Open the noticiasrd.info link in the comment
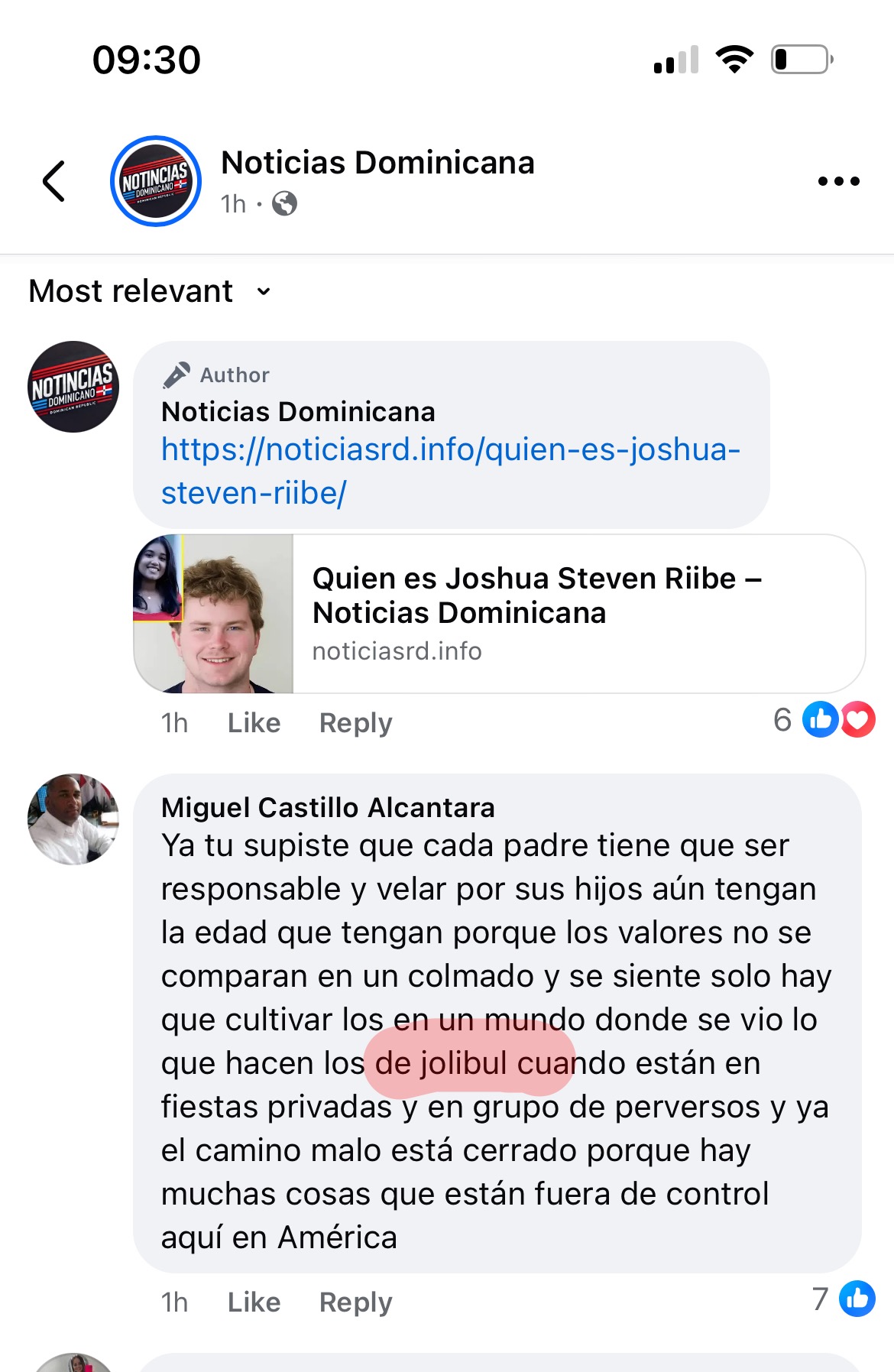 click(x=450, y=471)
